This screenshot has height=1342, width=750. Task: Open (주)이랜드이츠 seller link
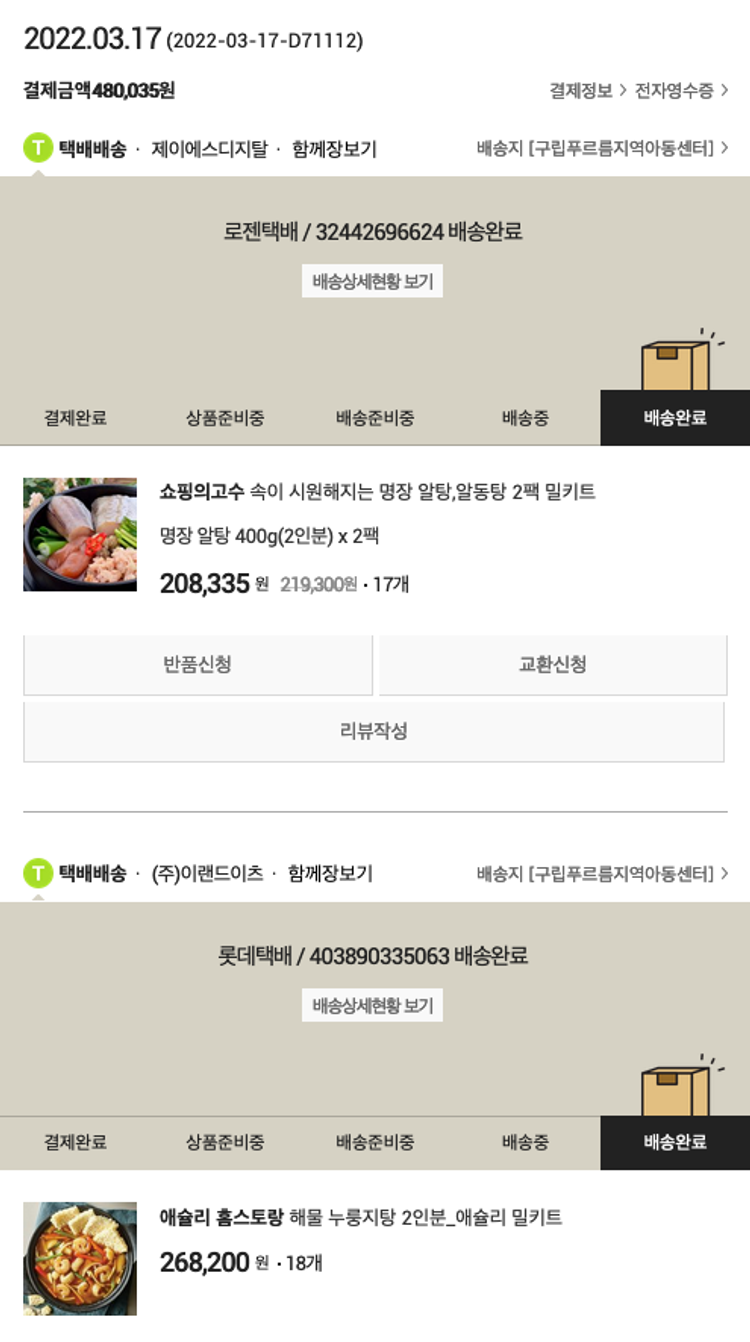(207, 874)
